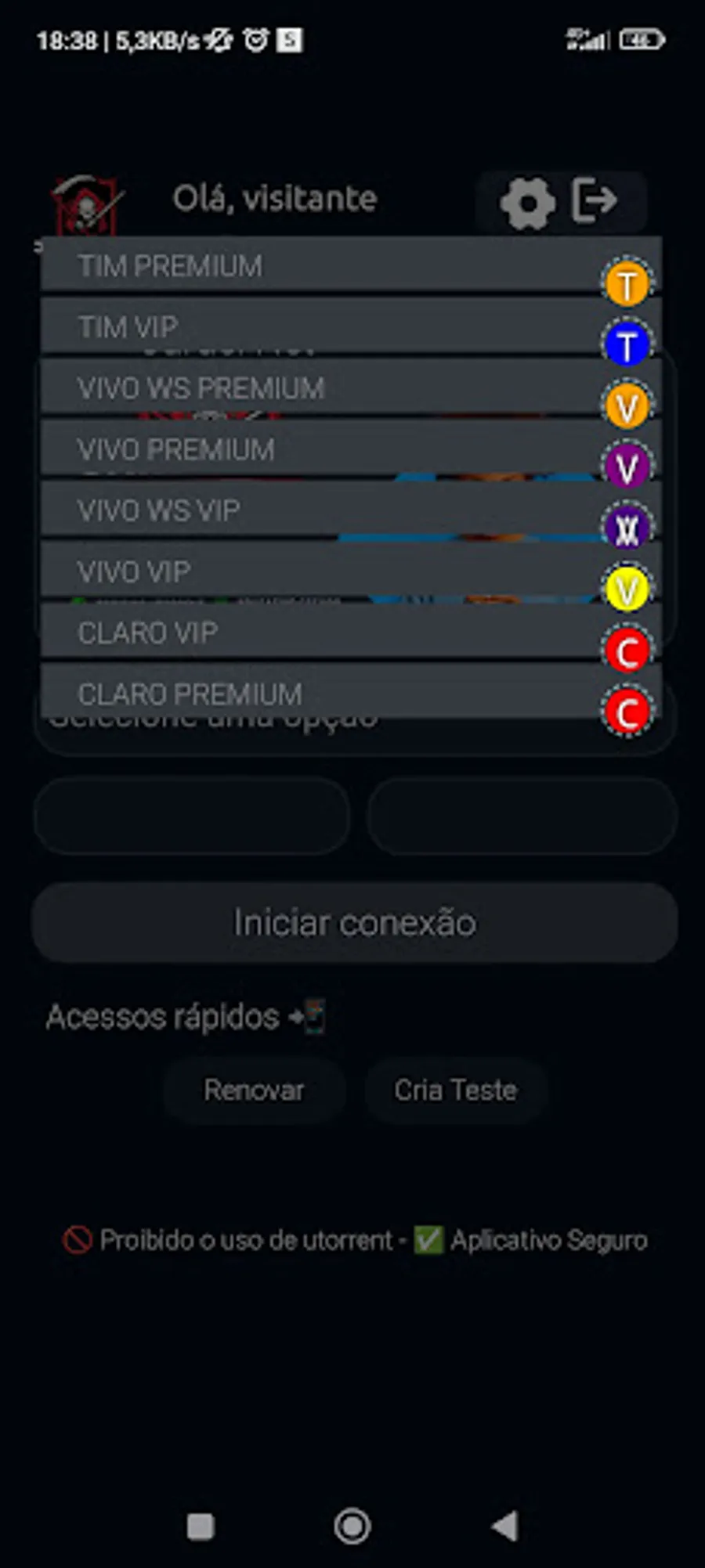Image resolution: width=705 pixels, height=1568 pixels.
Task: Tap the Cria Teste button
Action: [457, 1090]
